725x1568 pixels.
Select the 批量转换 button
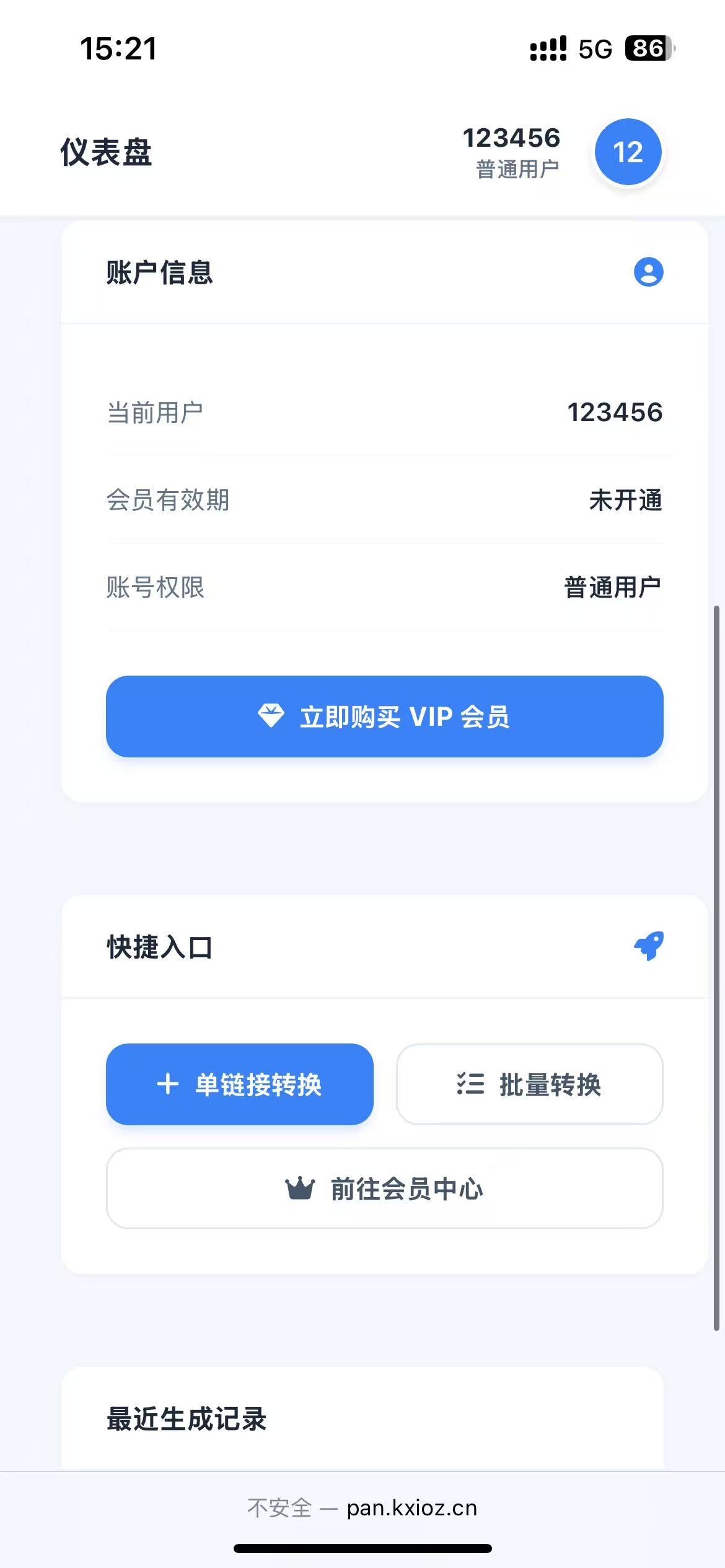(529, 1084)
